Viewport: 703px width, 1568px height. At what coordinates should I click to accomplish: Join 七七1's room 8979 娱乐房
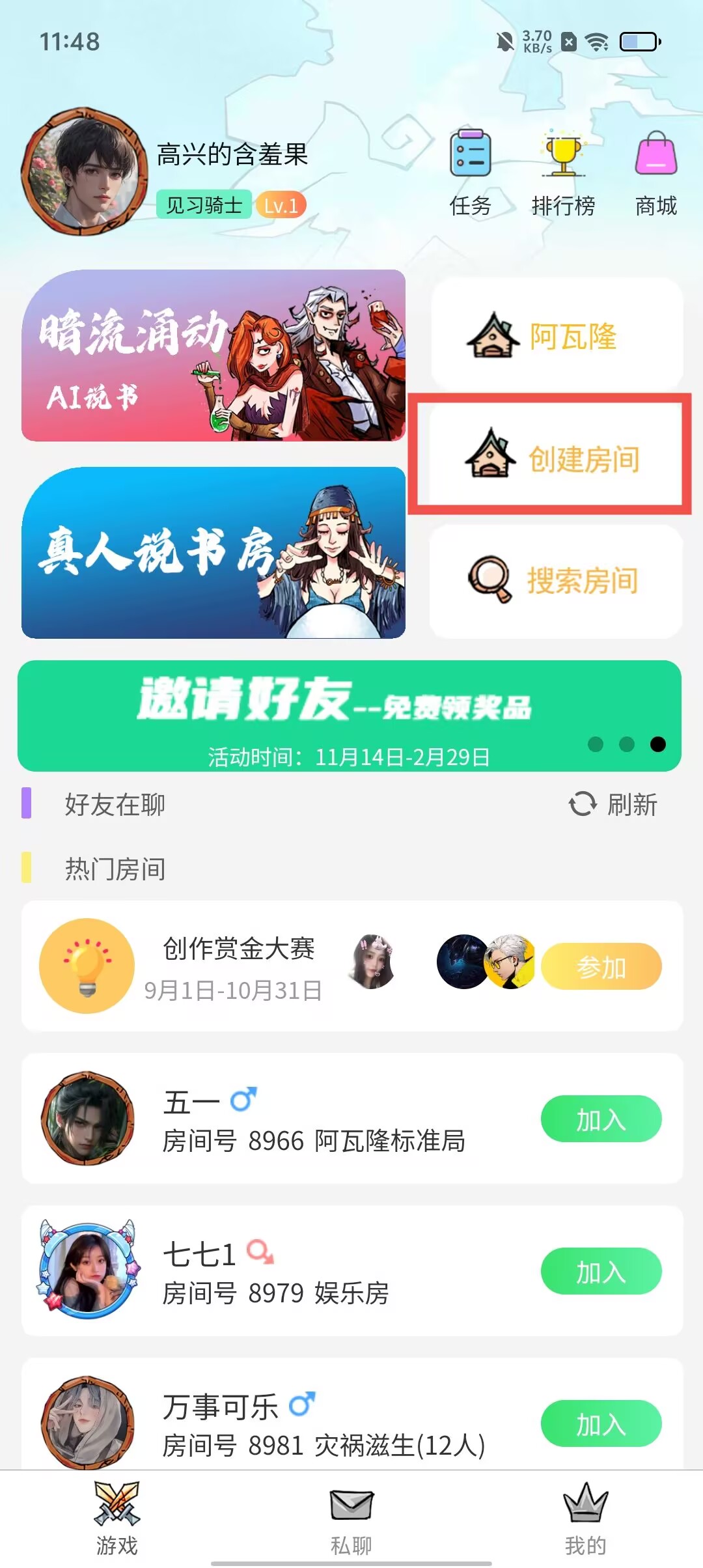(x=601, y=1271)
